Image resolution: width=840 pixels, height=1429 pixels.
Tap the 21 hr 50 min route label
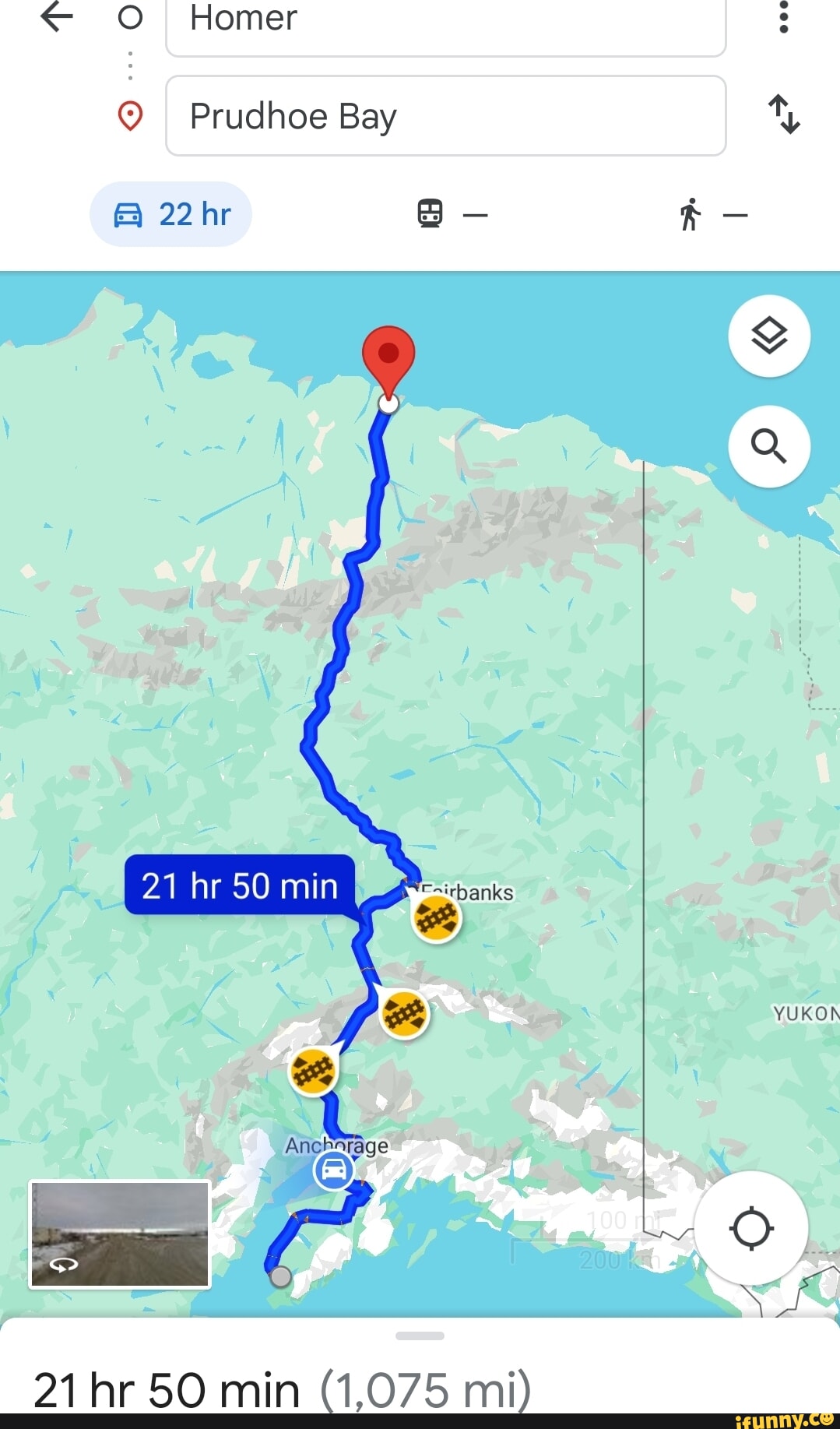click(240, 885)
